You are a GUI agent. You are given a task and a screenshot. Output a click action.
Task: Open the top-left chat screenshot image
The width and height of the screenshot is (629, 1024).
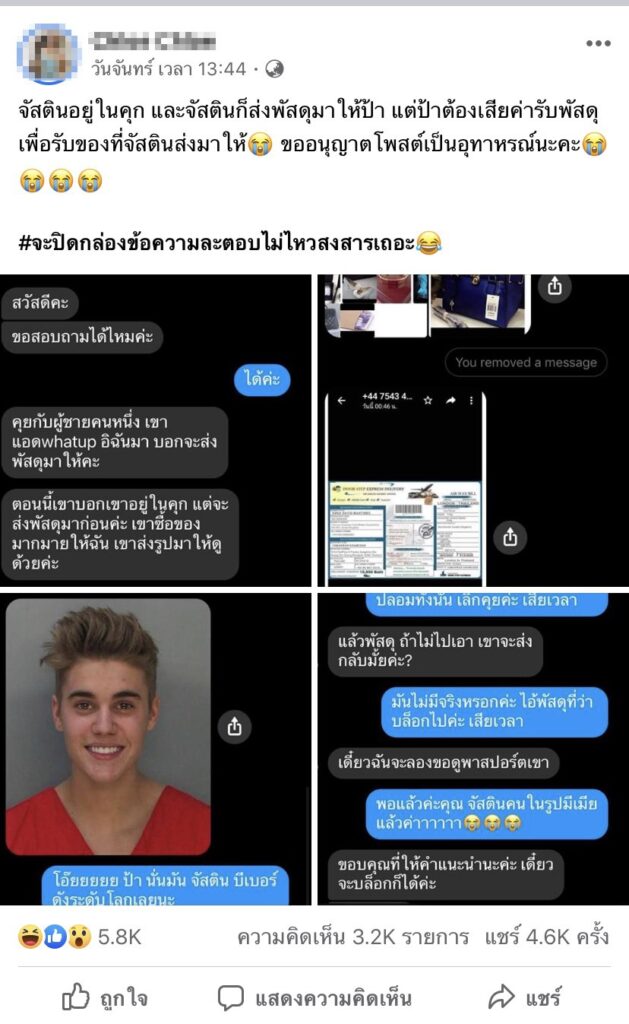click(155, 430)
